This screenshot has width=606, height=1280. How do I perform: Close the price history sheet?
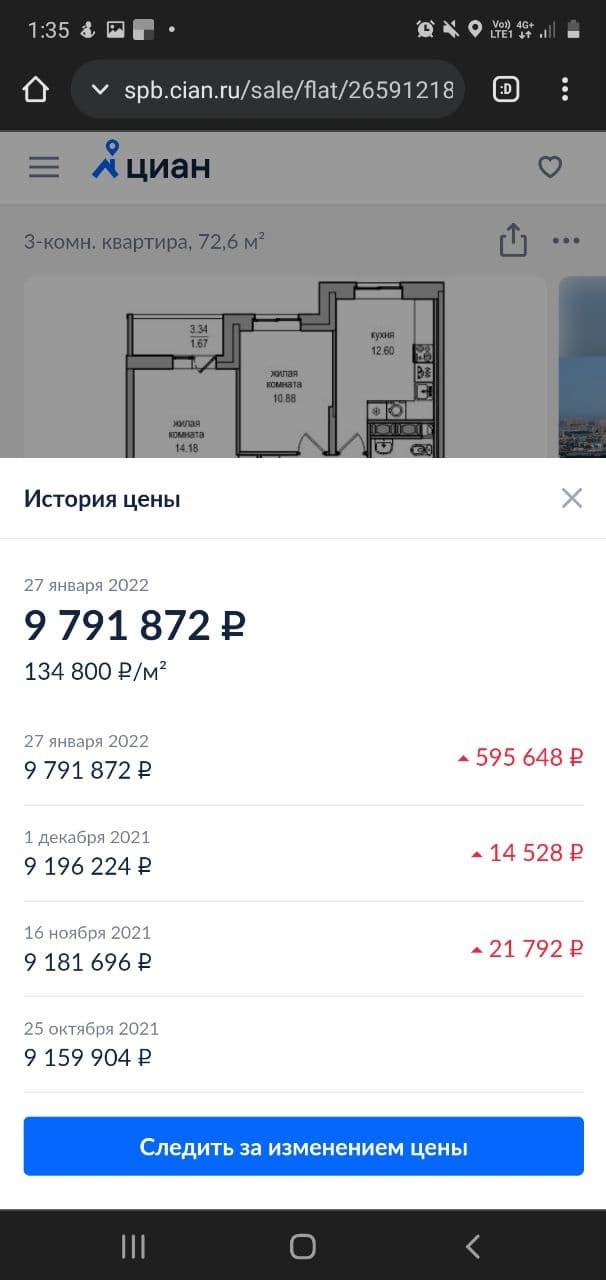pos(572,498)
